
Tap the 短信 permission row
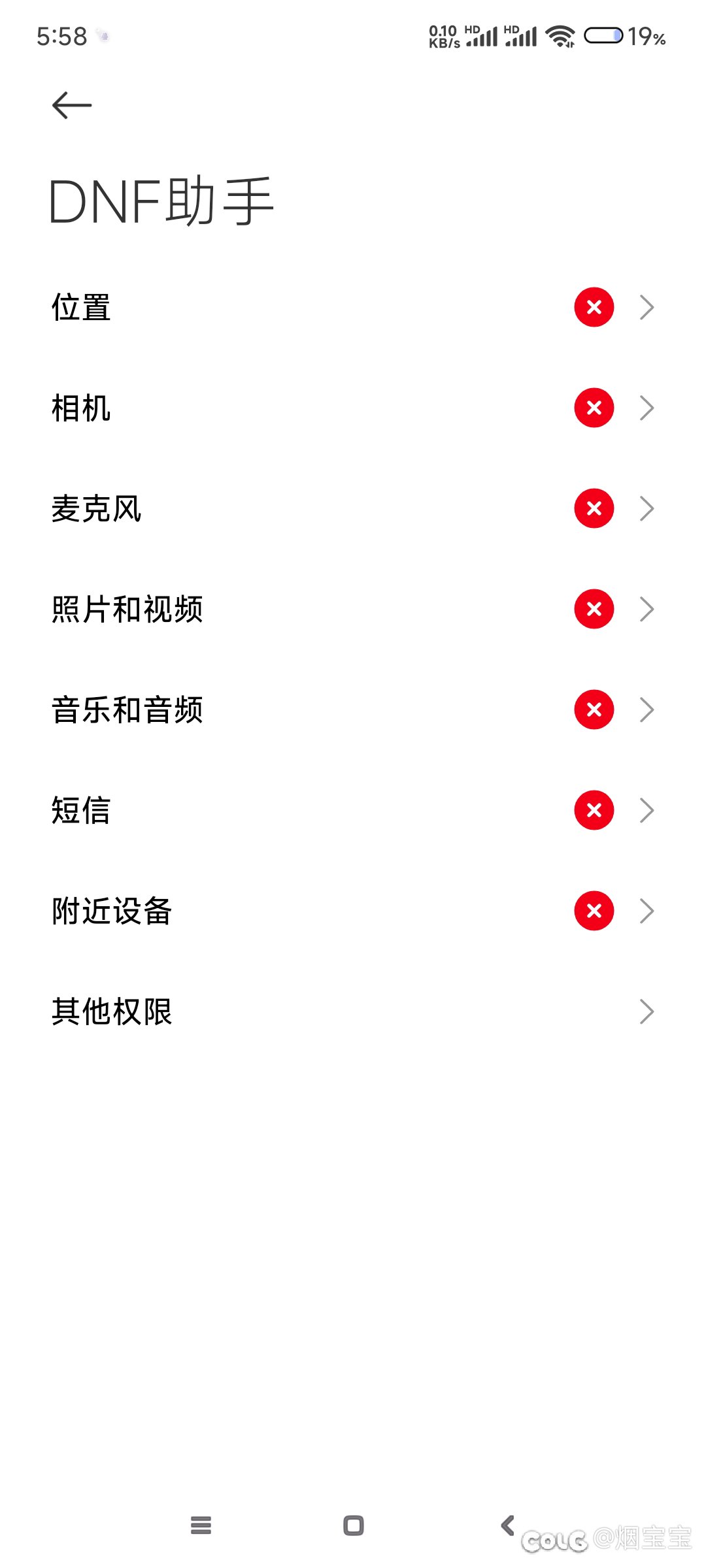click(x=353, y=810)
